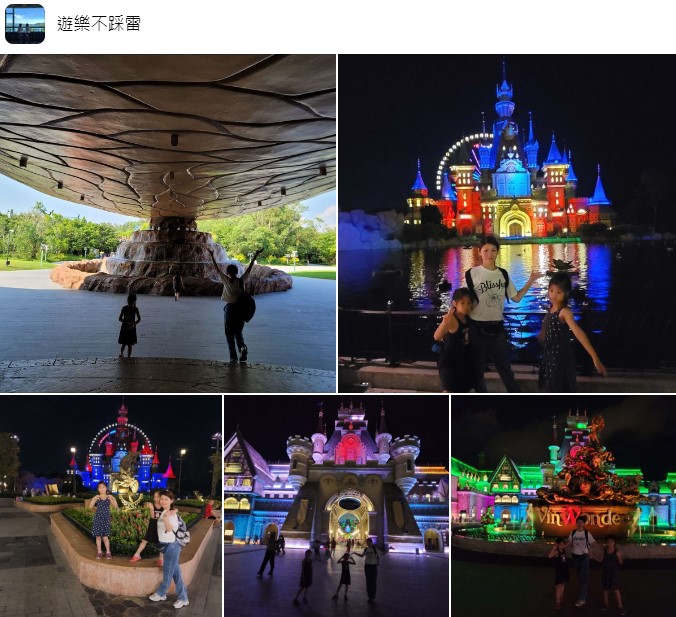Open the 遊樂不踩雷 page avatar
676x617 pixels.
(x=25, y=24)
